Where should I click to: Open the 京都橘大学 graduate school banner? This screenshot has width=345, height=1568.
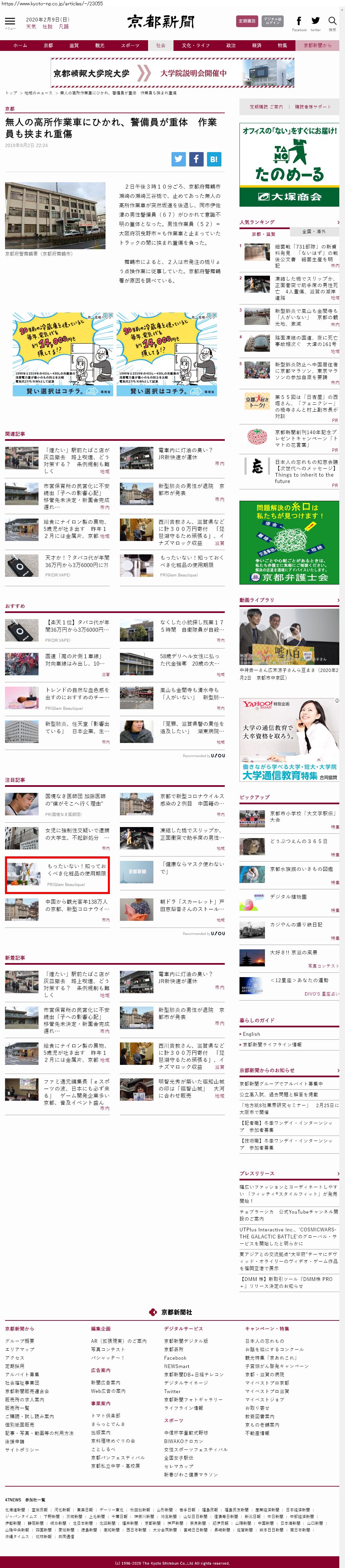click(x=172, y=73)
